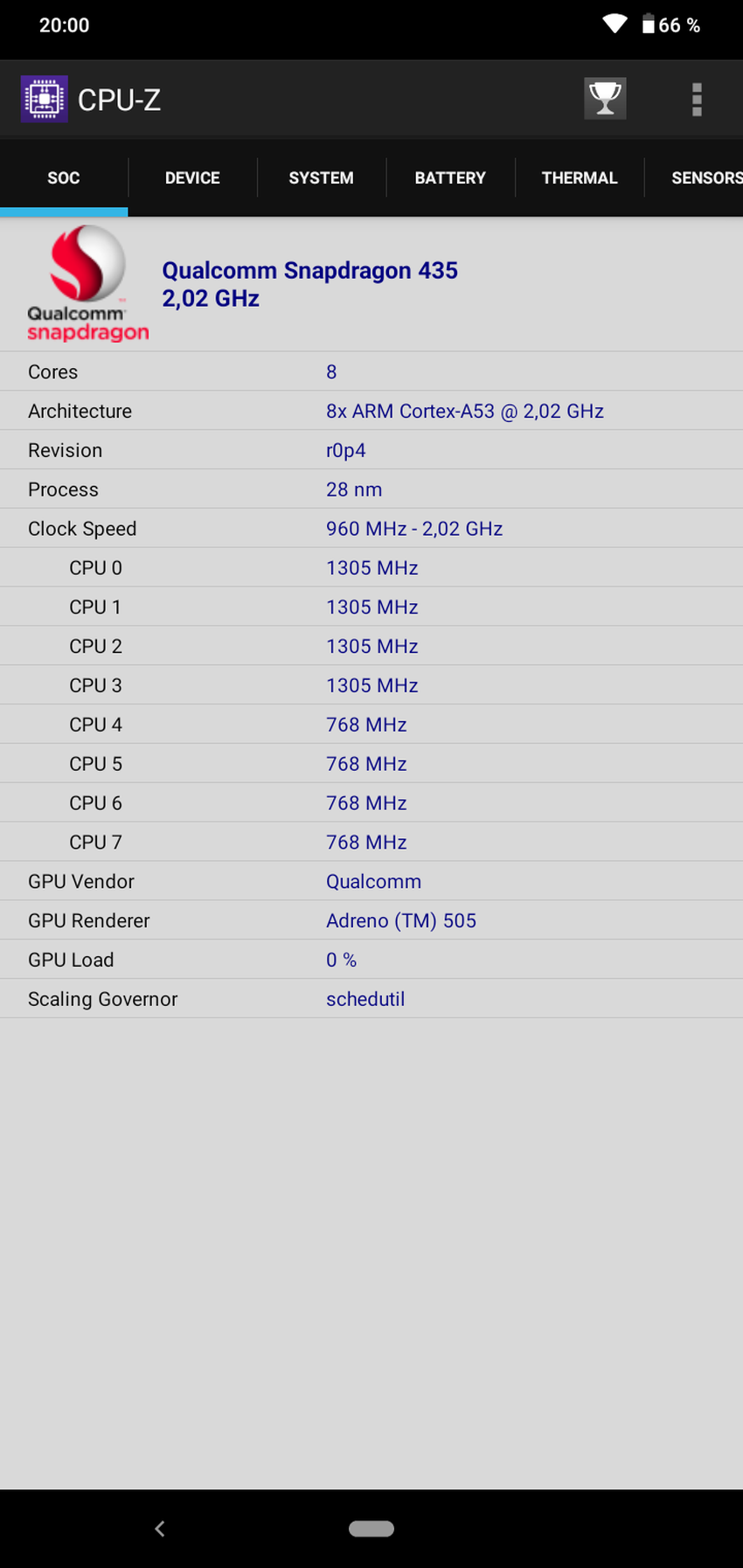Open the overflow menu
The width and height of the screenshot is (743, 1568).
point(697,100)
